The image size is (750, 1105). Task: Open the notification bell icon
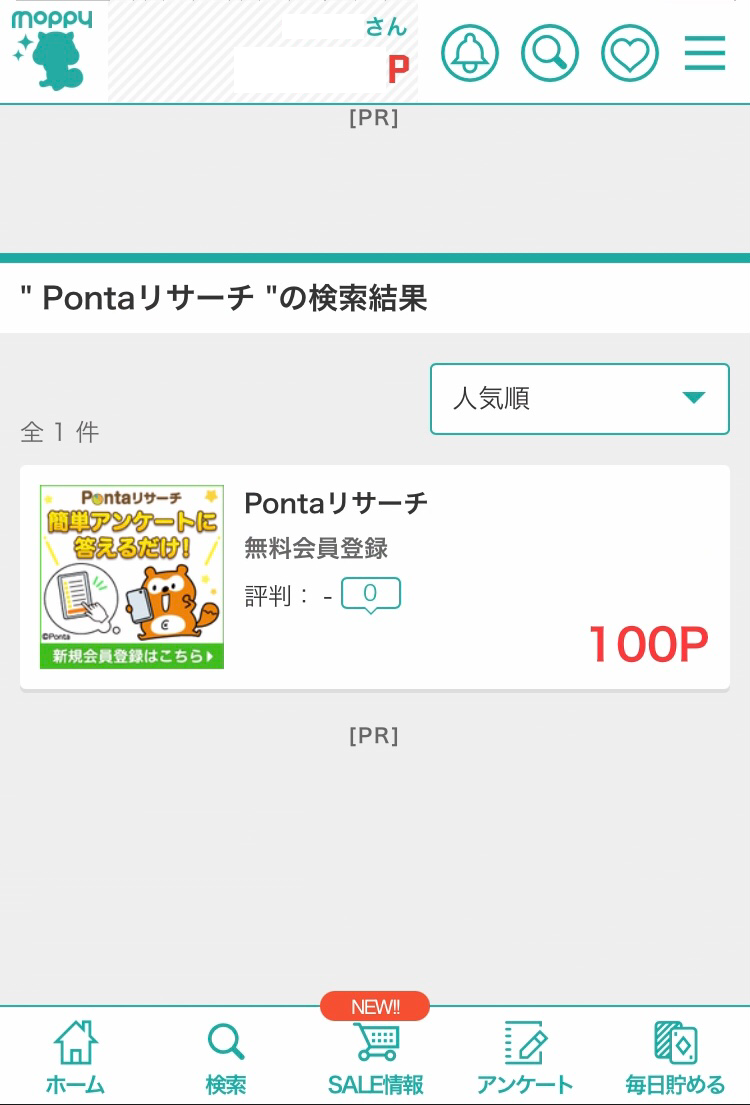coord(470,53)
